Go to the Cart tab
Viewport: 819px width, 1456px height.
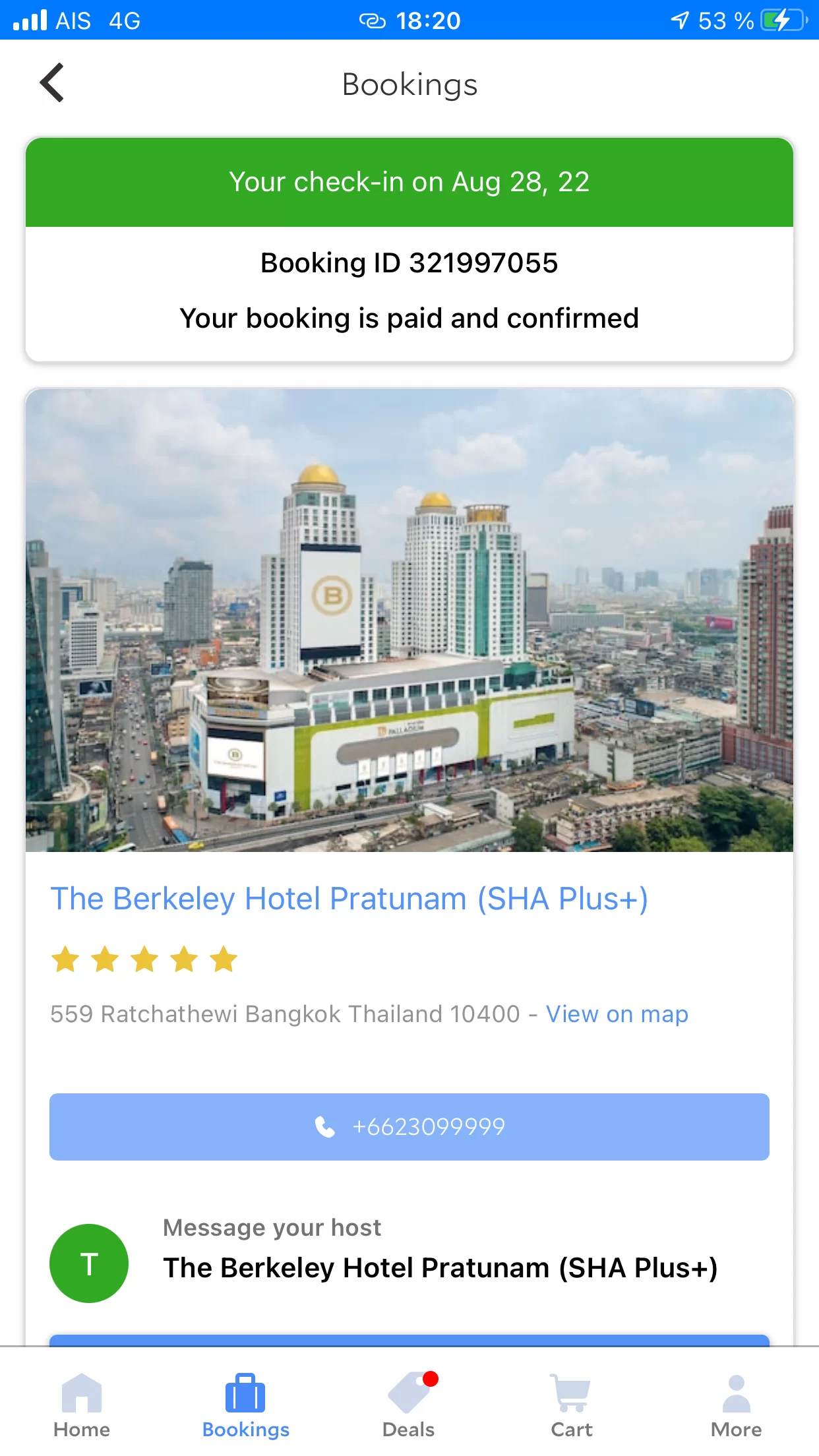coord(571,1406)
